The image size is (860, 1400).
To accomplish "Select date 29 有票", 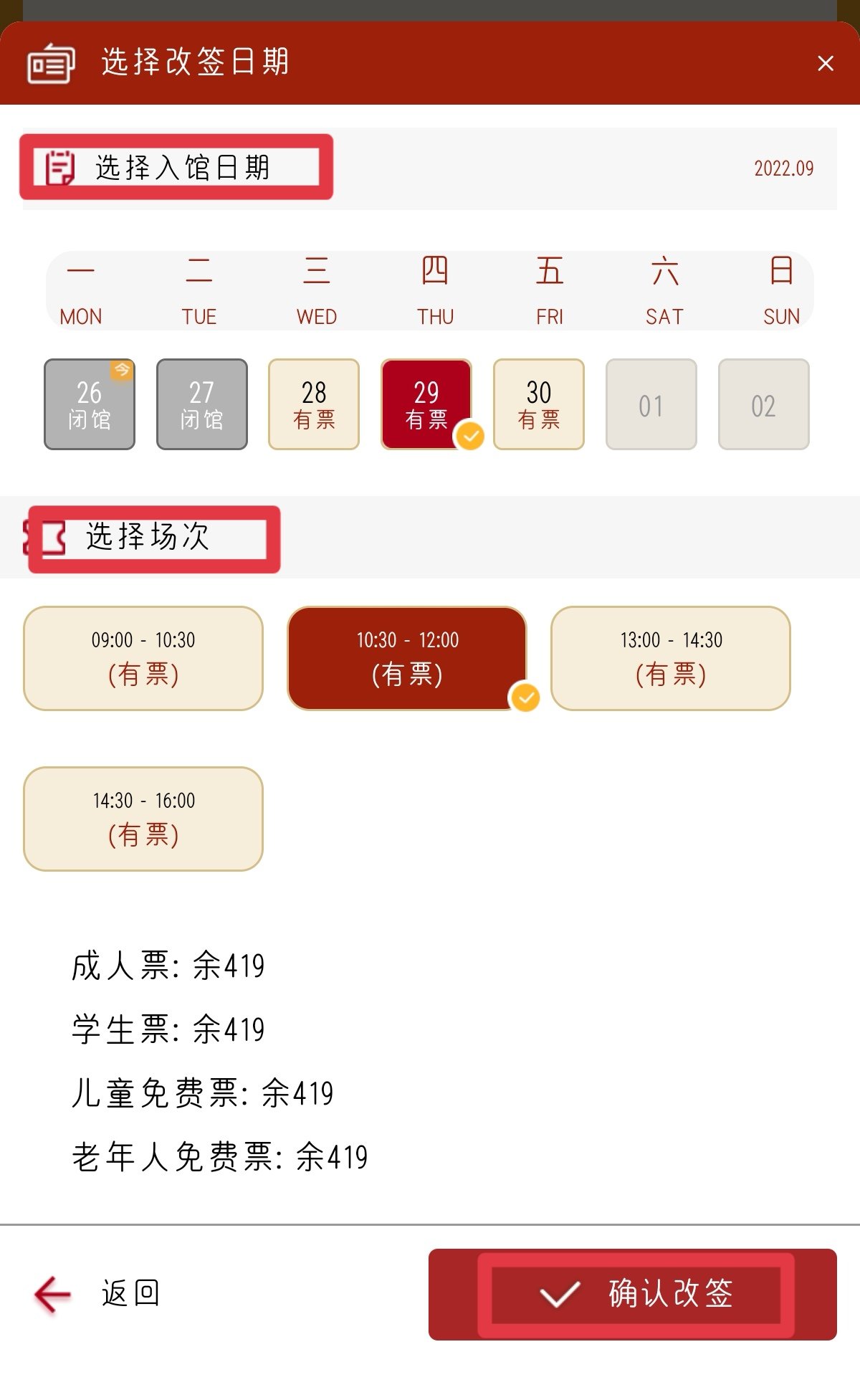I will click(426, 404).
